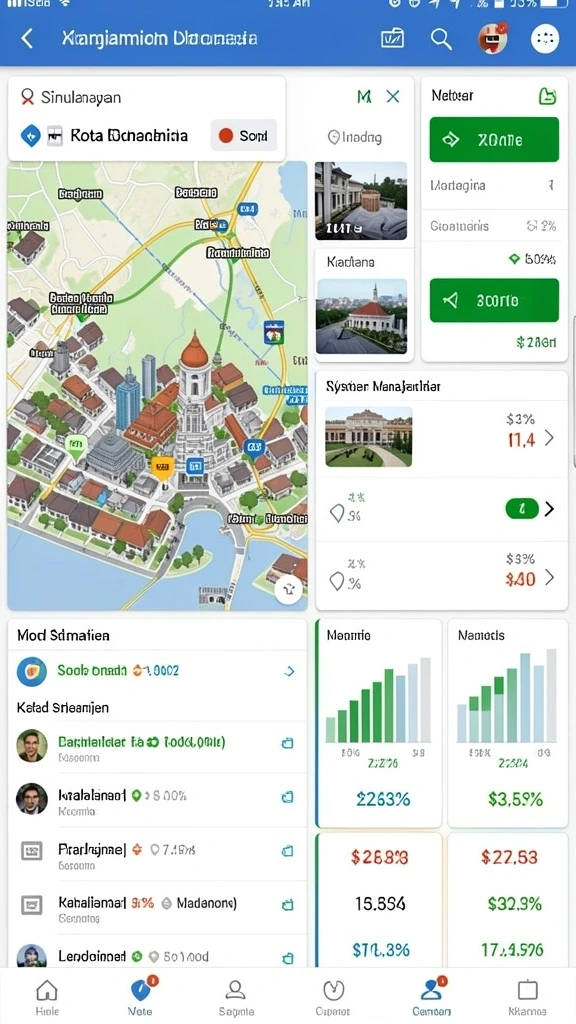Open the listing row showing $40
This screenshot has width=576, height=1024.
pos(441,575)
